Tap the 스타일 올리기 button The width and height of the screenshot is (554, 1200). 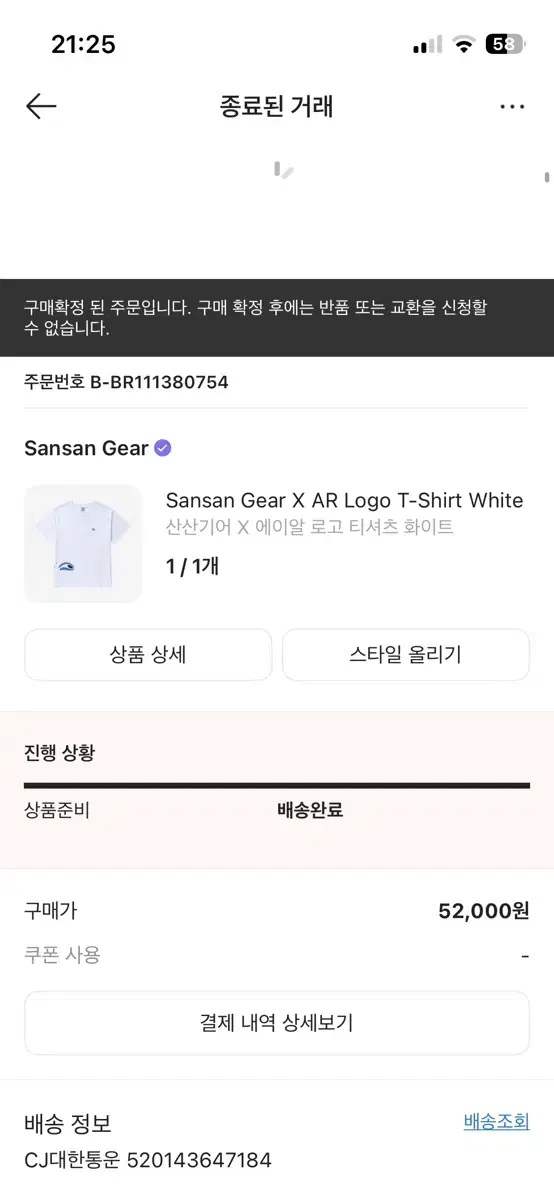click(406, 655)
